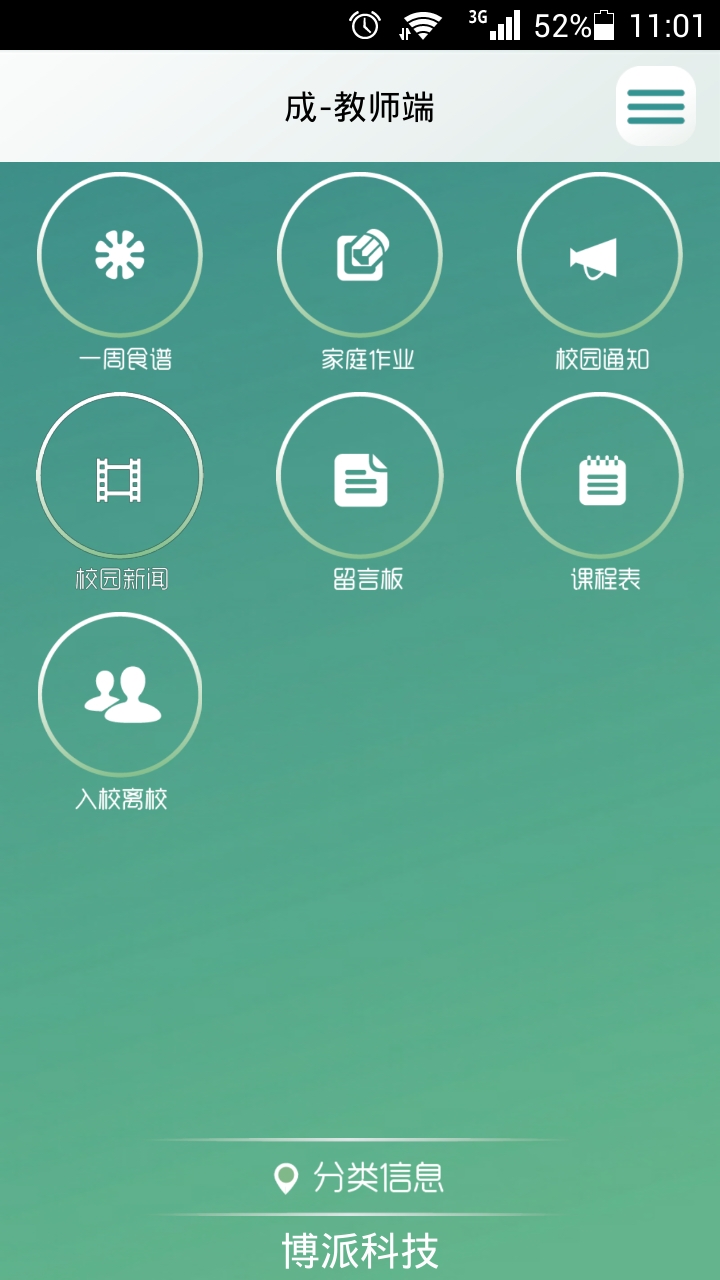
Task: Tap the two-person icon for 入校离校
Action: [x=120, y=695]
